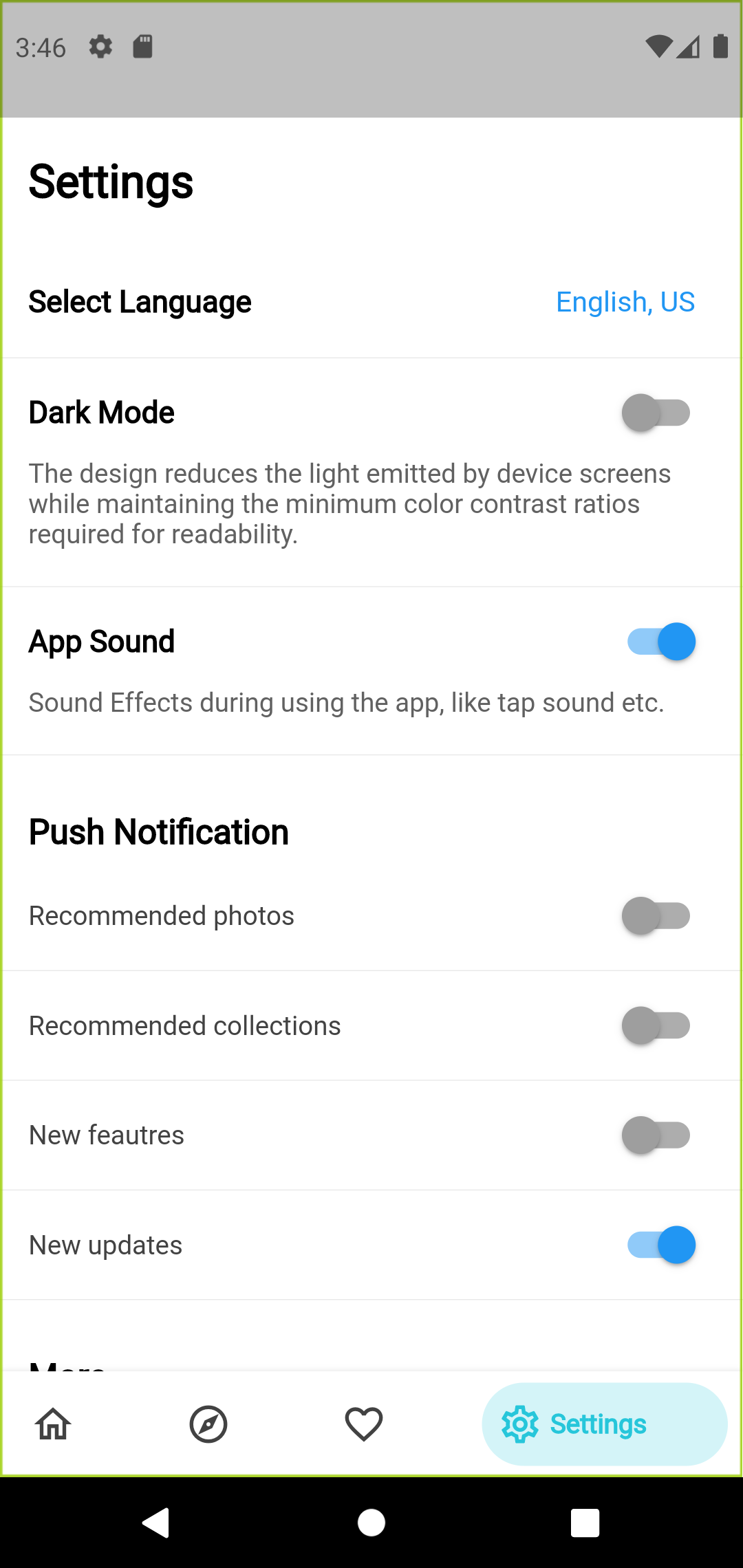Click the battery indicator icon
Image resolution: width=743 pixels, height=1568 pixels.
[720, 46]
